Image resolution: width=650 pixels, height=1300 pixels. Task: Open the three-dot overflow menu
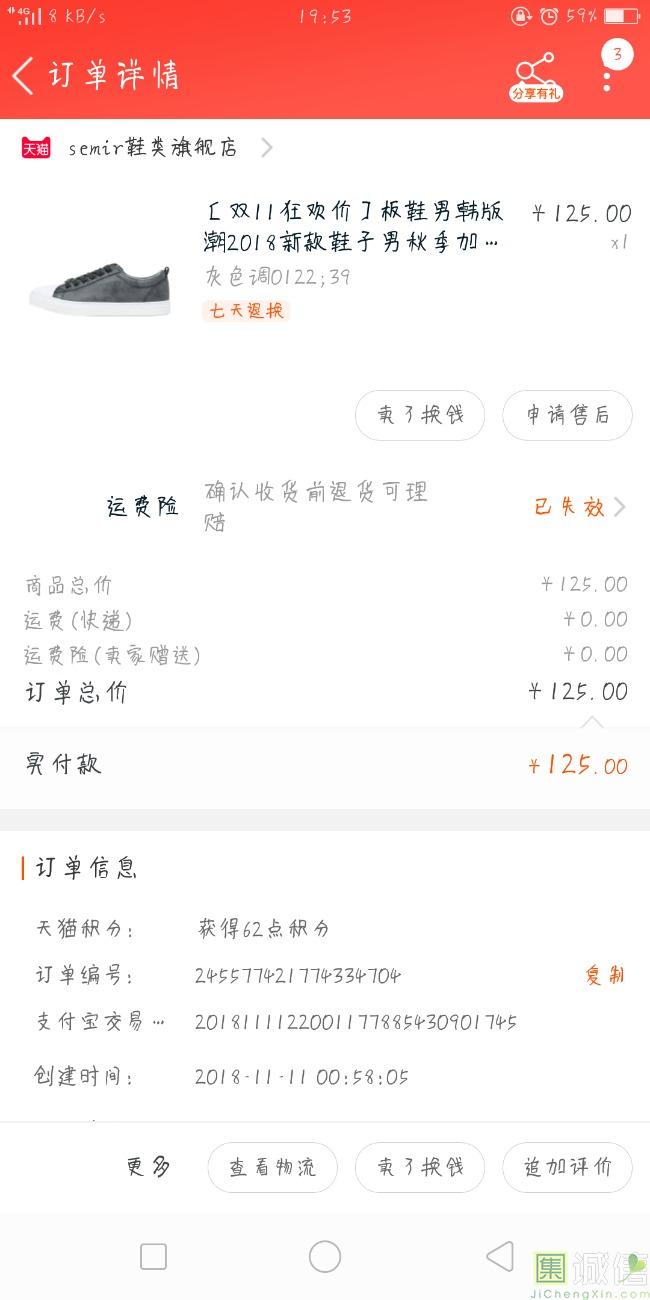tap(607, 76)
